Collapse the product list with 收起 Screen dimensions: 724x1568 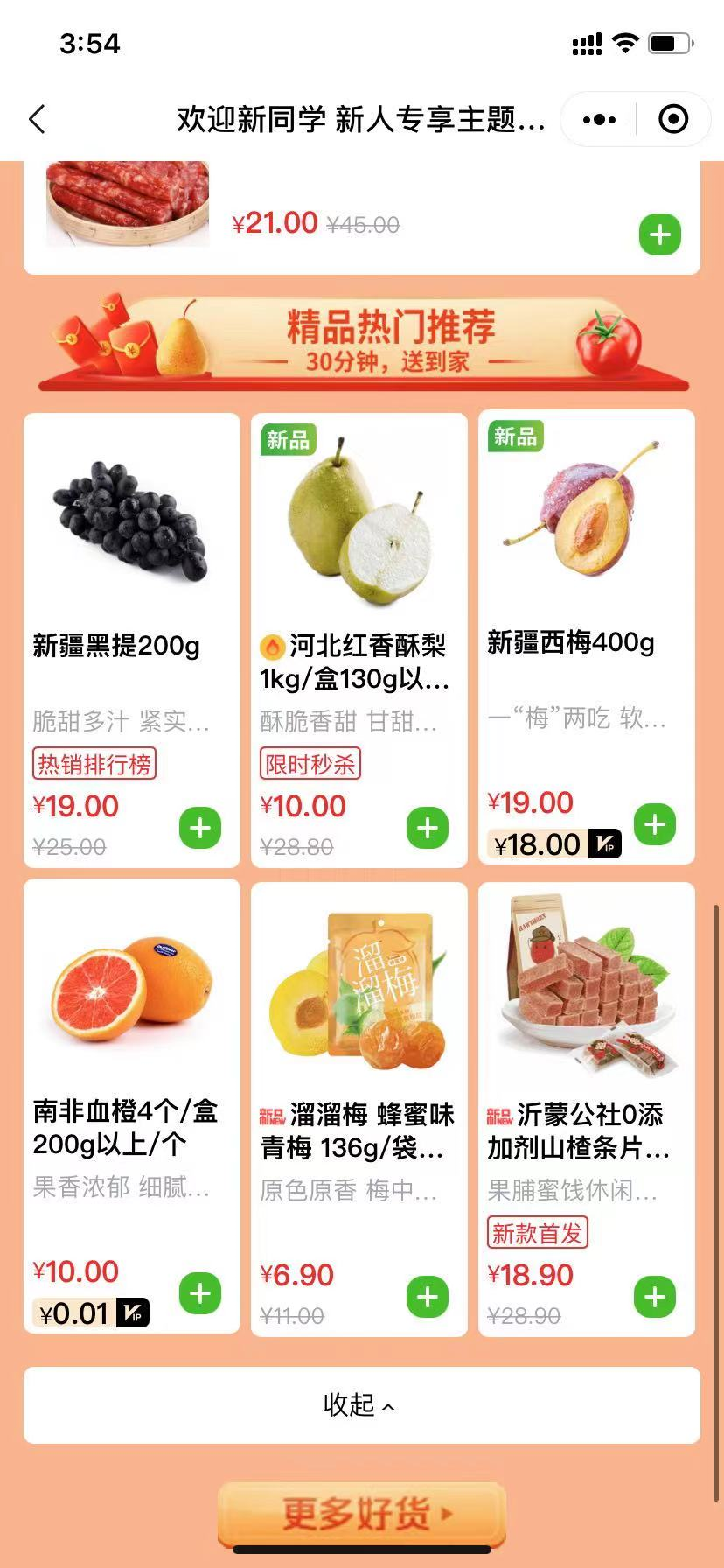click(x=361, y=1405)
